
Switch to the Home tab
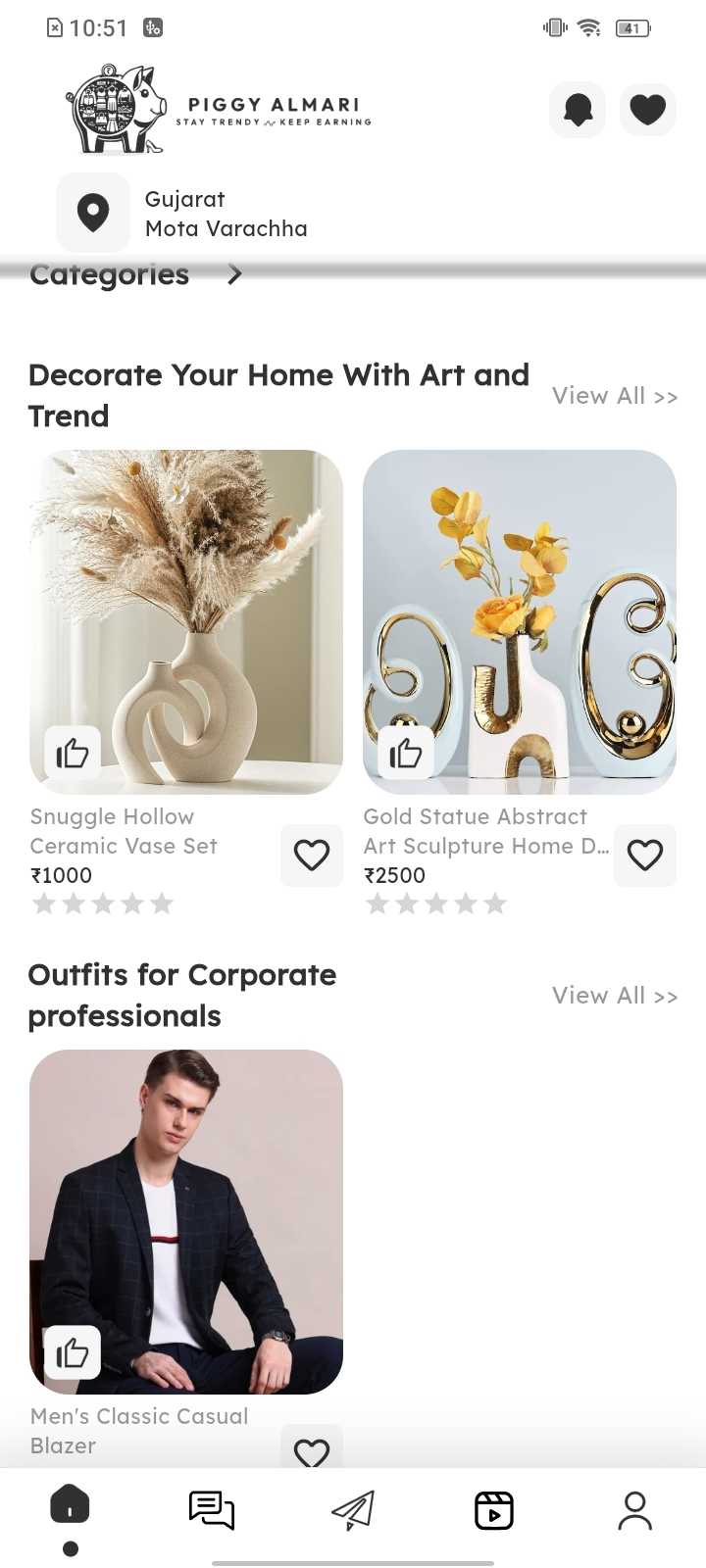tap(70, 1506)
